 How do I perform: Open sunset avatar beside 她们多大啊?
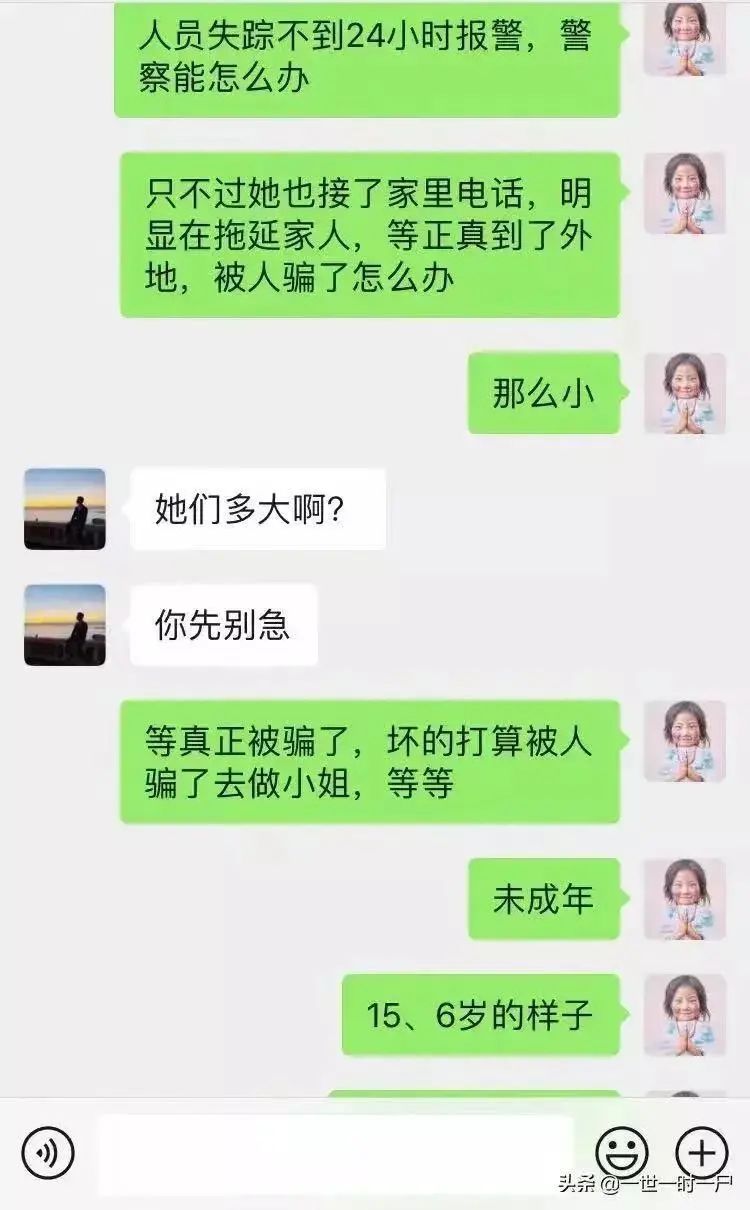65,509
